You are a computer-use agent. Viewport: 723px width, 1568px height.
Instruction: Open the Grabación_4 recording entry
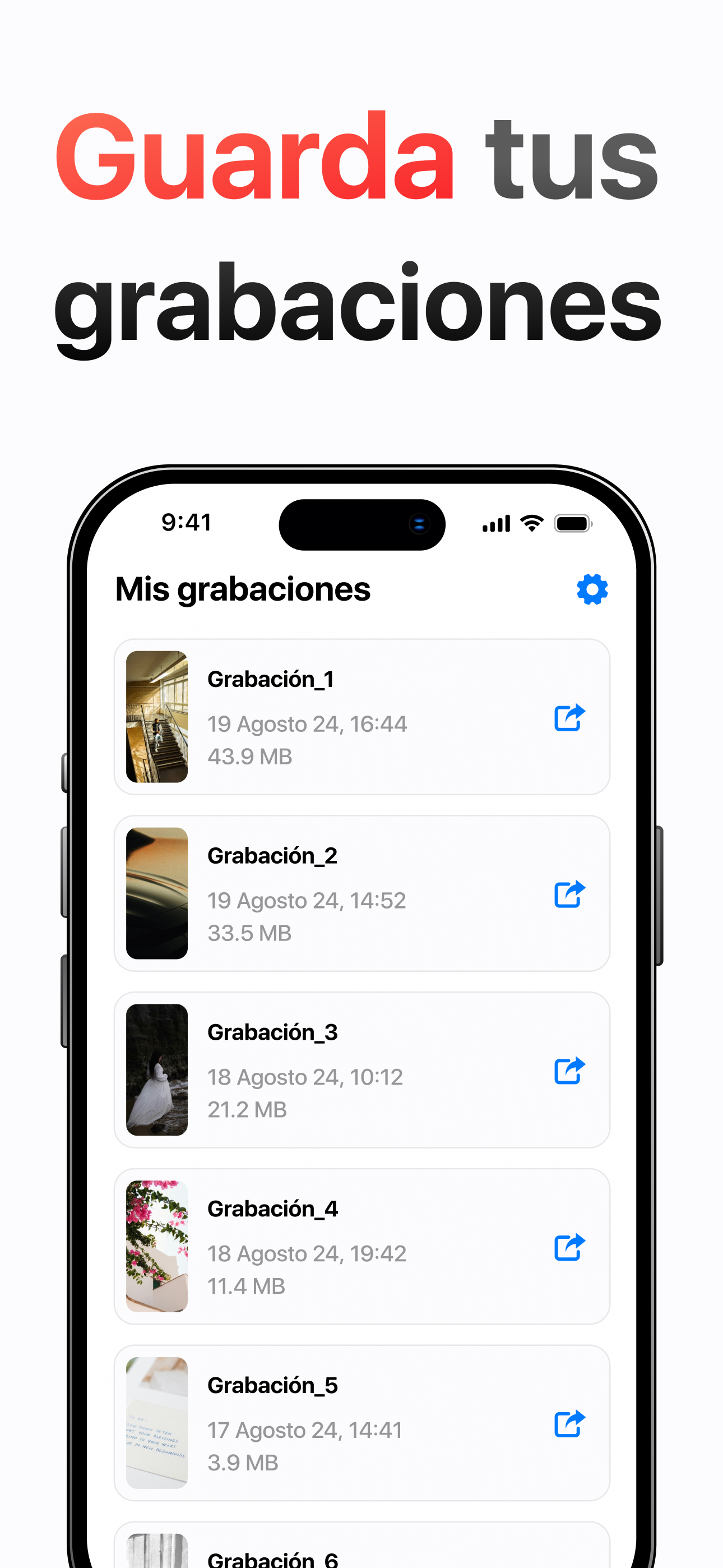pyautogui.click(x=363, y=1247)
